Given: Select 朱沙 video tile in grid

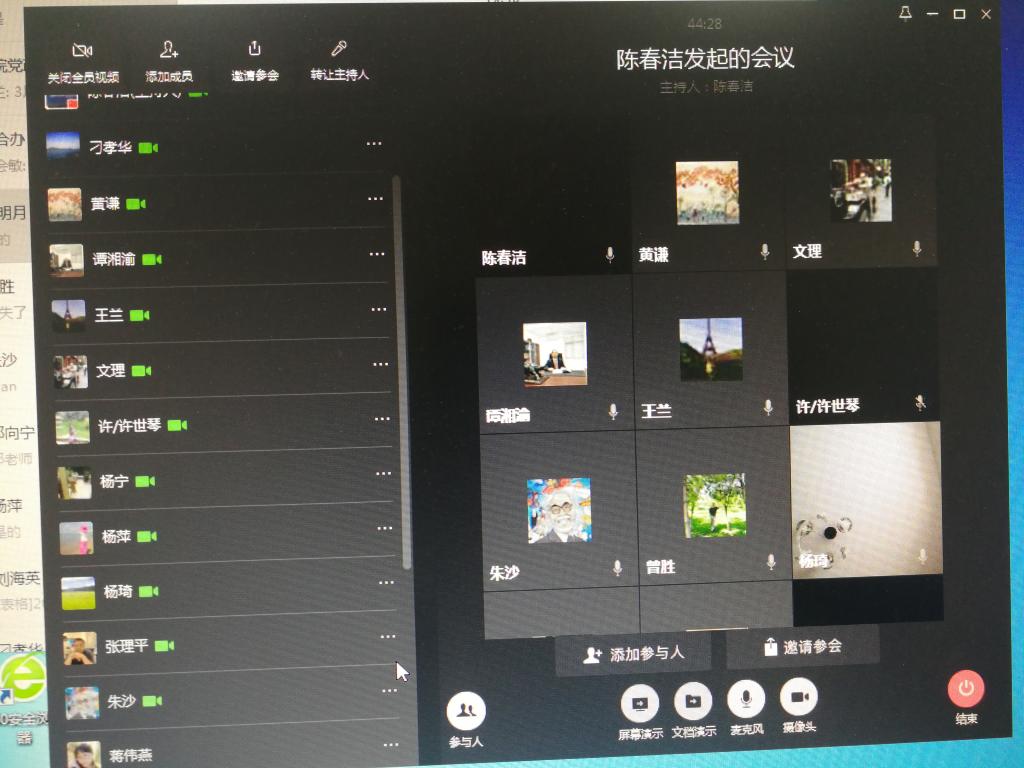Looking at the screenshot, I should click(x=558, y=510).
